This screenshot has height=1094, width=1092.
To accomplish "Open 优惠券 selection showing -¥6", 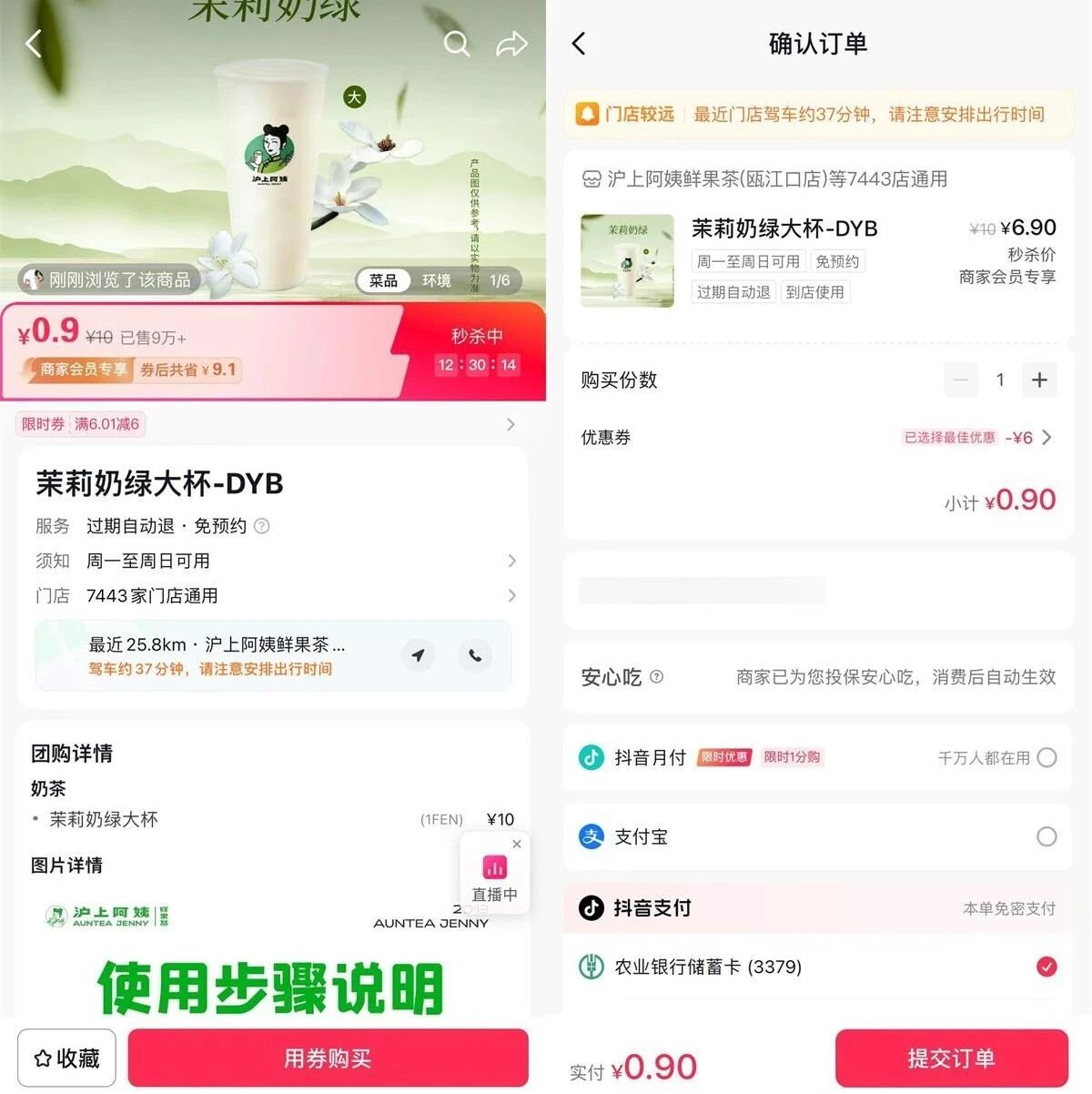I will [818, 438].
